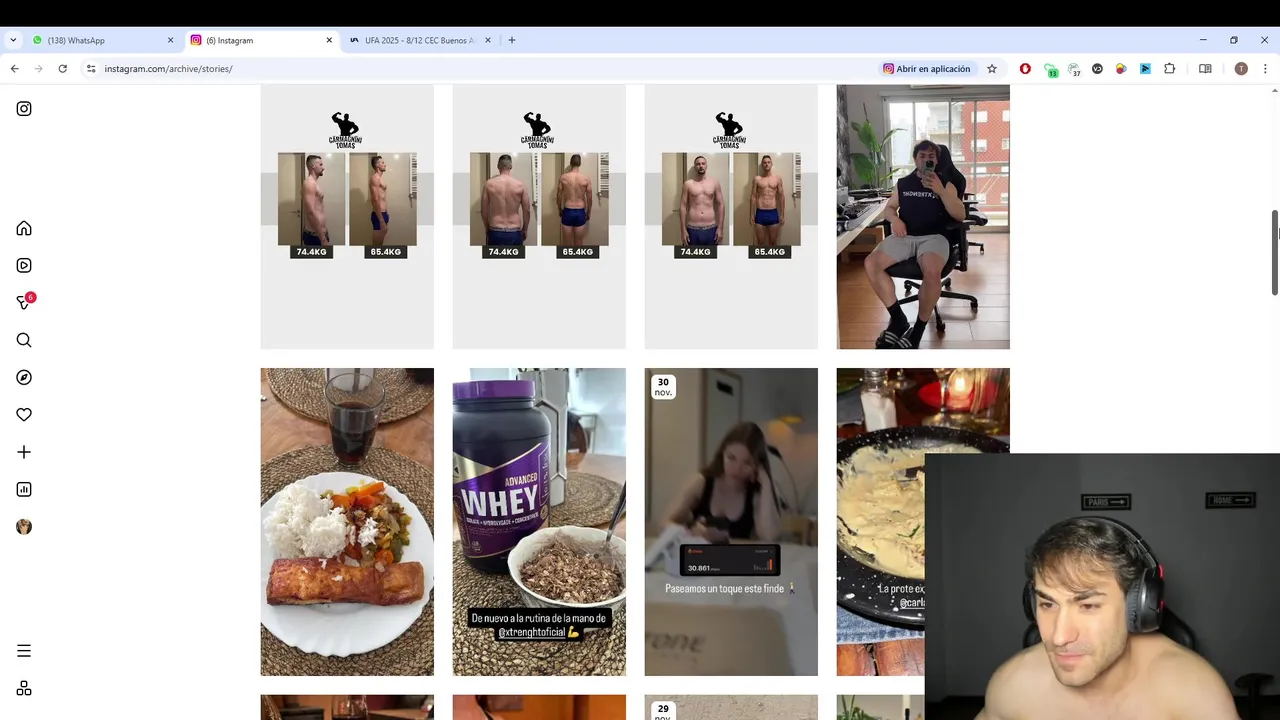Open the dashboard chart icon
Image resolution: width=1280 pixels, height=720 pixels.
(24, 490)
